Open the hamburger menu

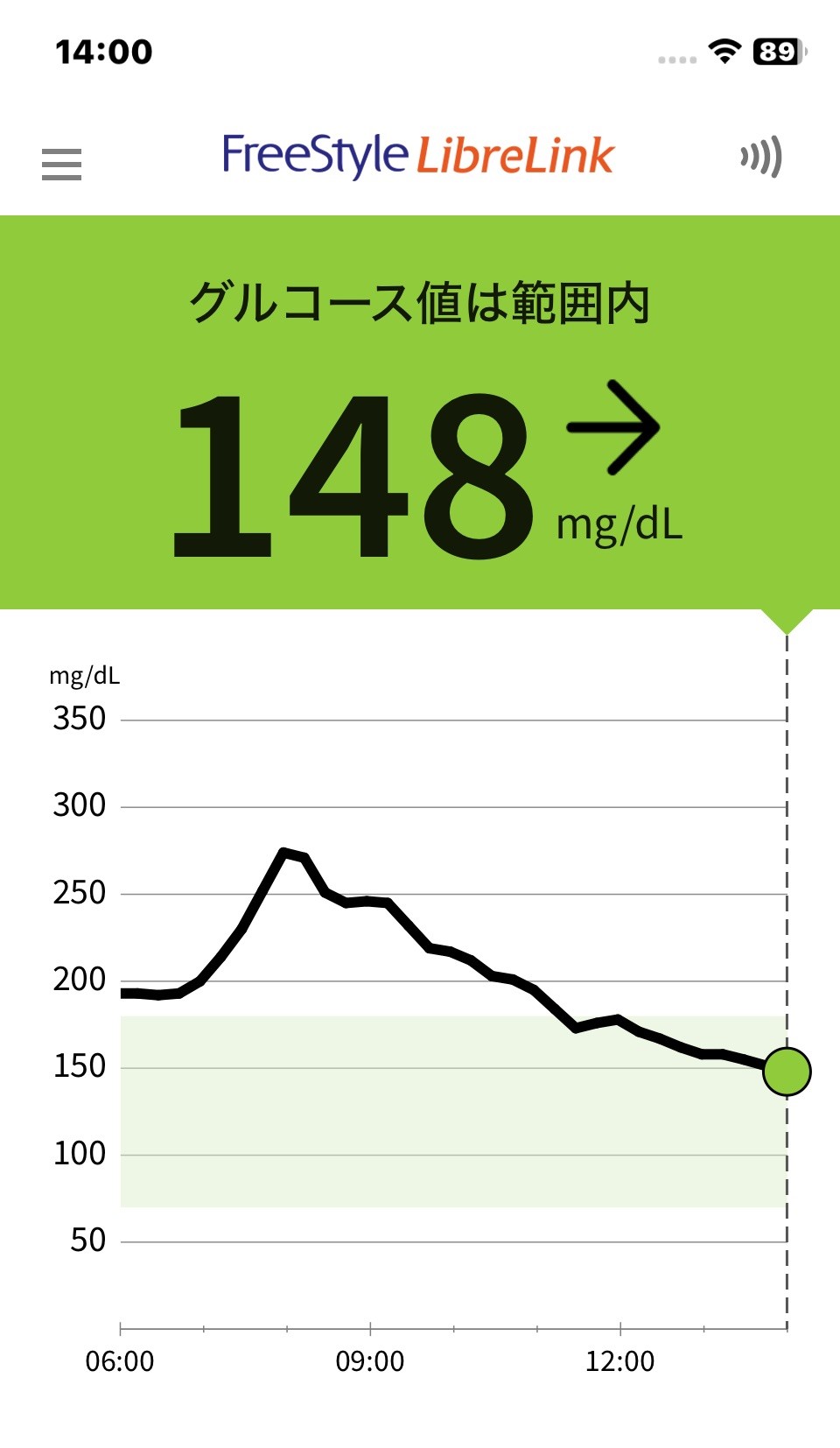(61, 164)
